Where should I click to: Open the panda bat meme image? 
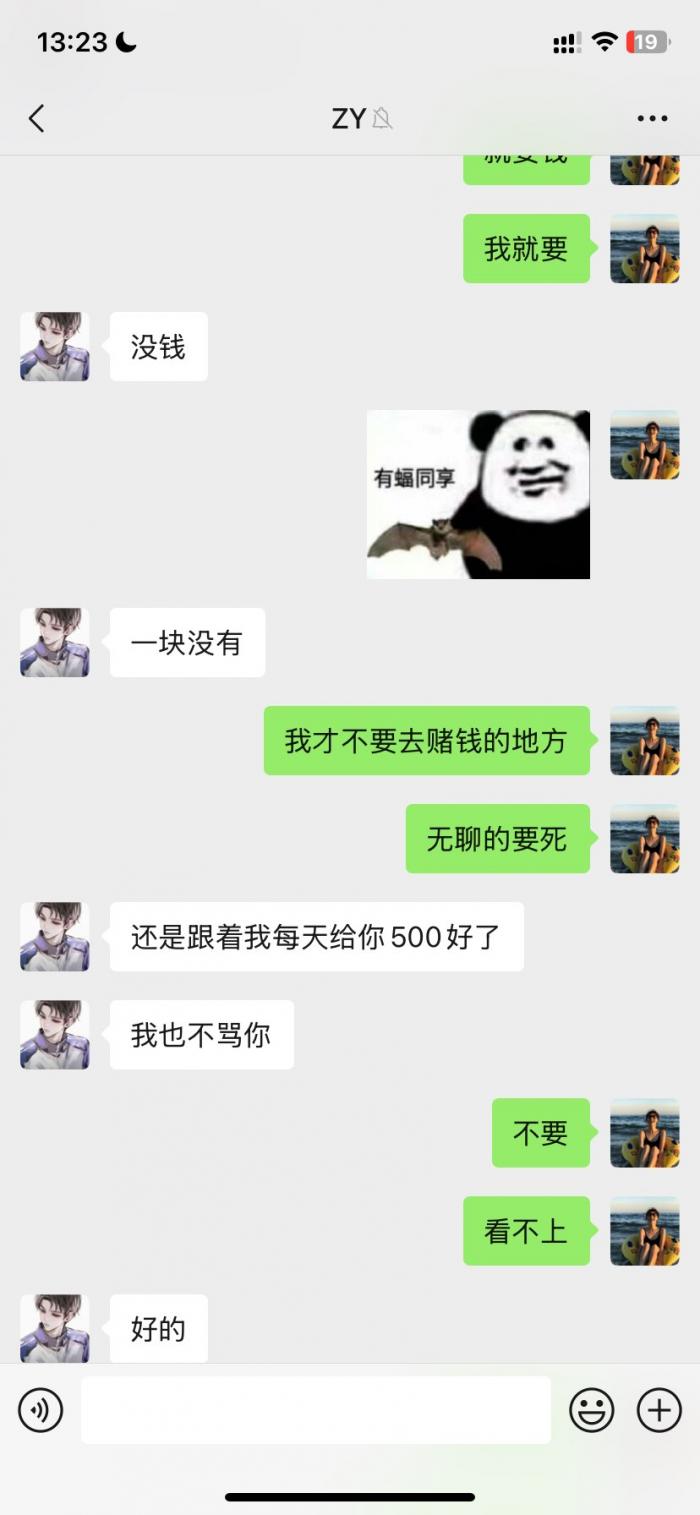[478, 494]
